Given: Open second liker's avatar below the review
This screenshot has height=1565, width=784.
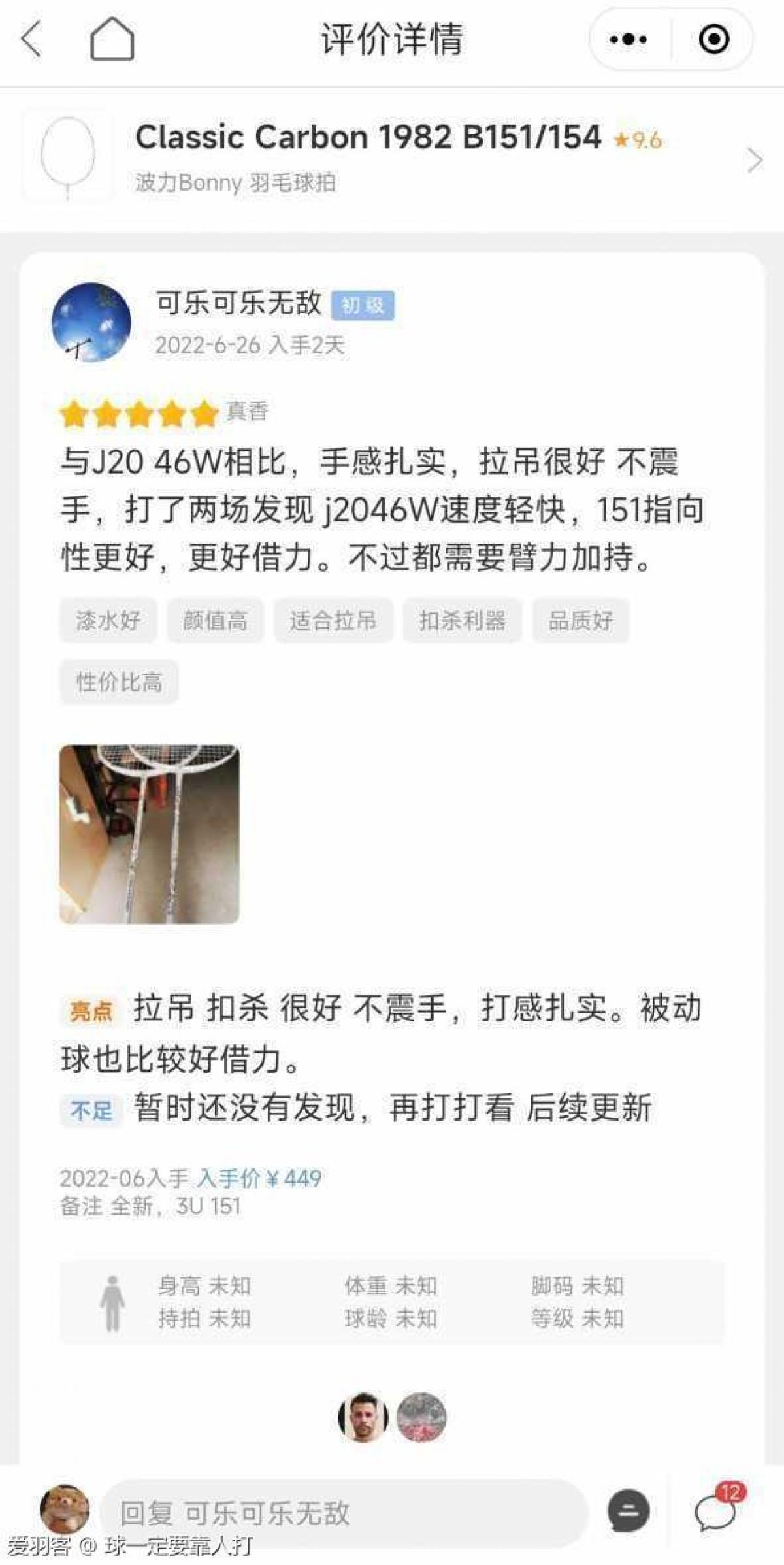Looking at the screenshot, I should pyautogui.click(x=421, y=1417).
